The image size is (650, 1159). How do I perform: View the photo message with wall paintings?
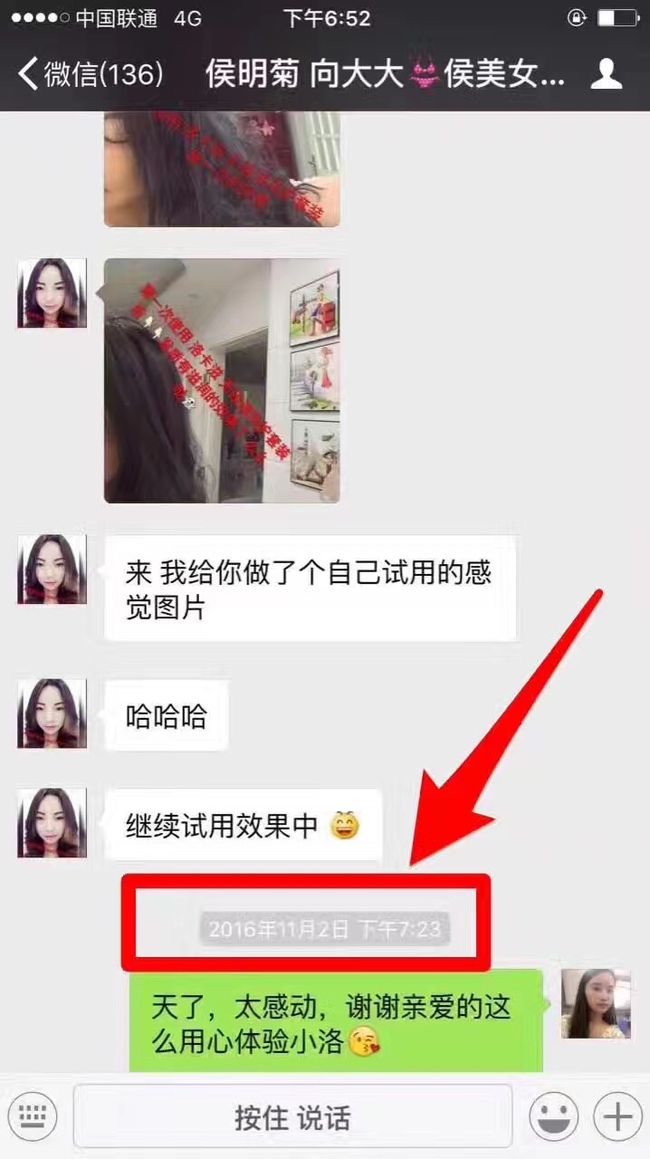point(222,381)
